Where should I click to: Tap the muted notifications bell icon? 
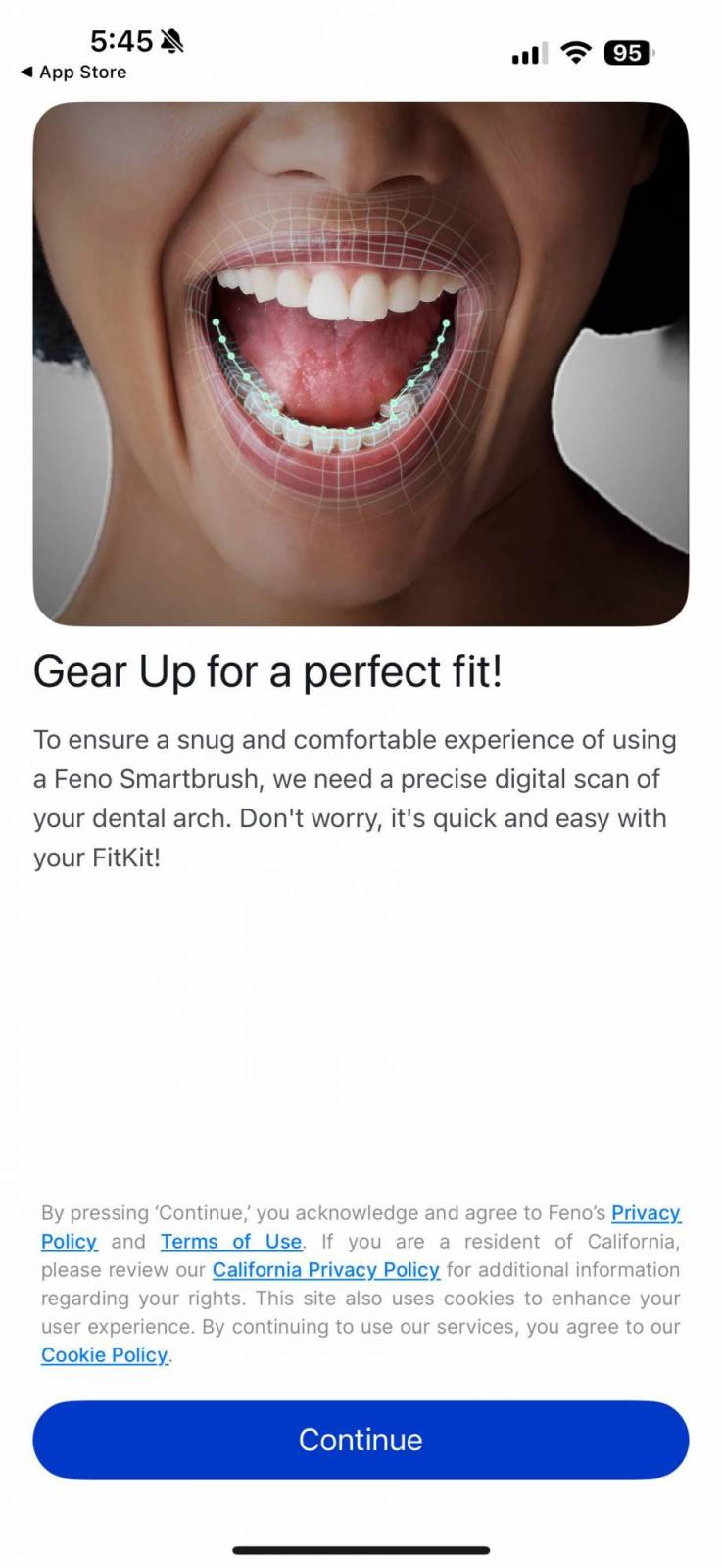click(173, 39)
